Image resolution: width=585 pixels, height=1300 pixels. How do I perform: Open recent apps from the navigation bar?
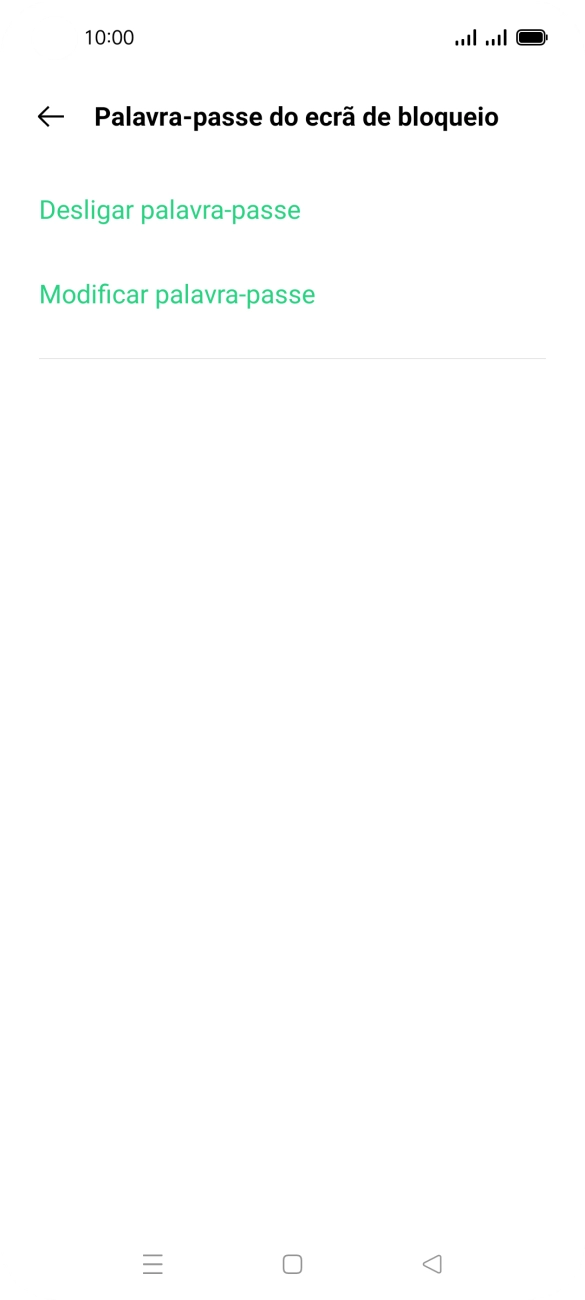153,1264
